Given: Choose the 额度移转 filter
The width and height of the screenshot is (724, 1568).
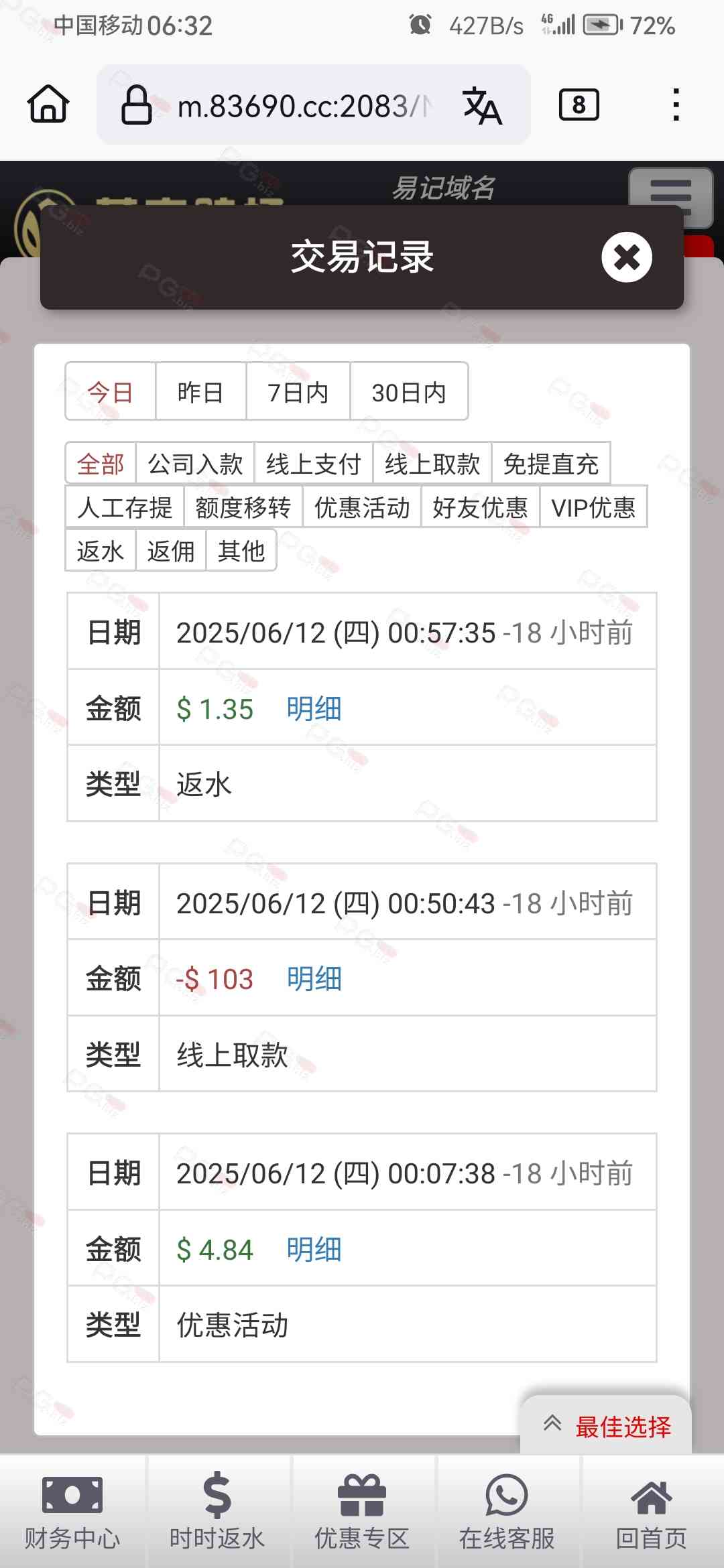Looking at the screenshot, I should [x=243, y=507].
